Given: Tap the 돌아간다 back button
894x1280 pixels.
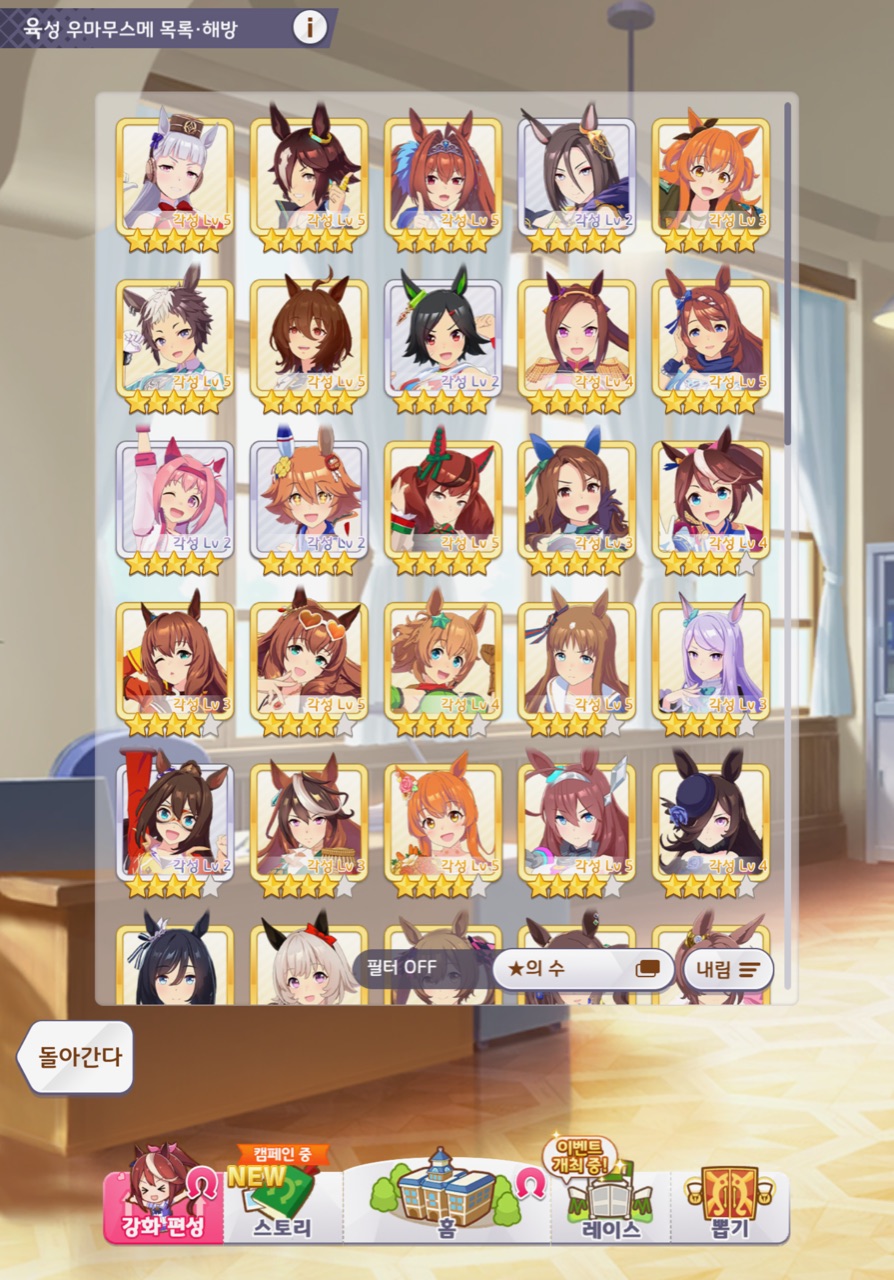Looking at the screenshot, I should click(77, 1056).
